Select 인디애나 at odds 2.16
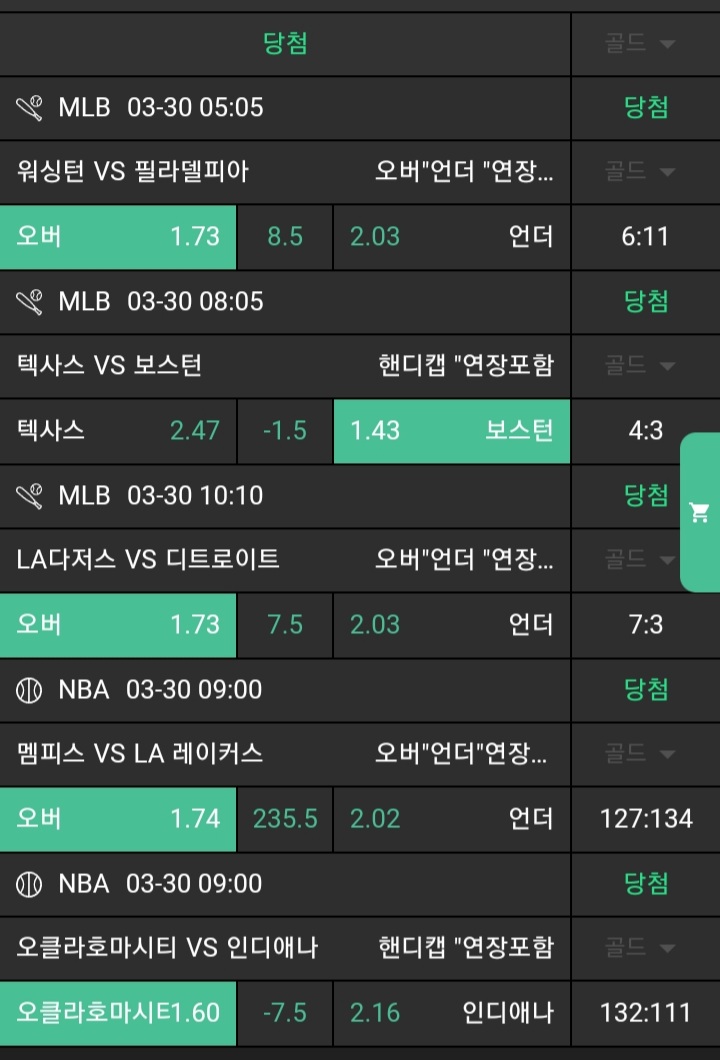The image size is (720, 1060). [451, 1013]
